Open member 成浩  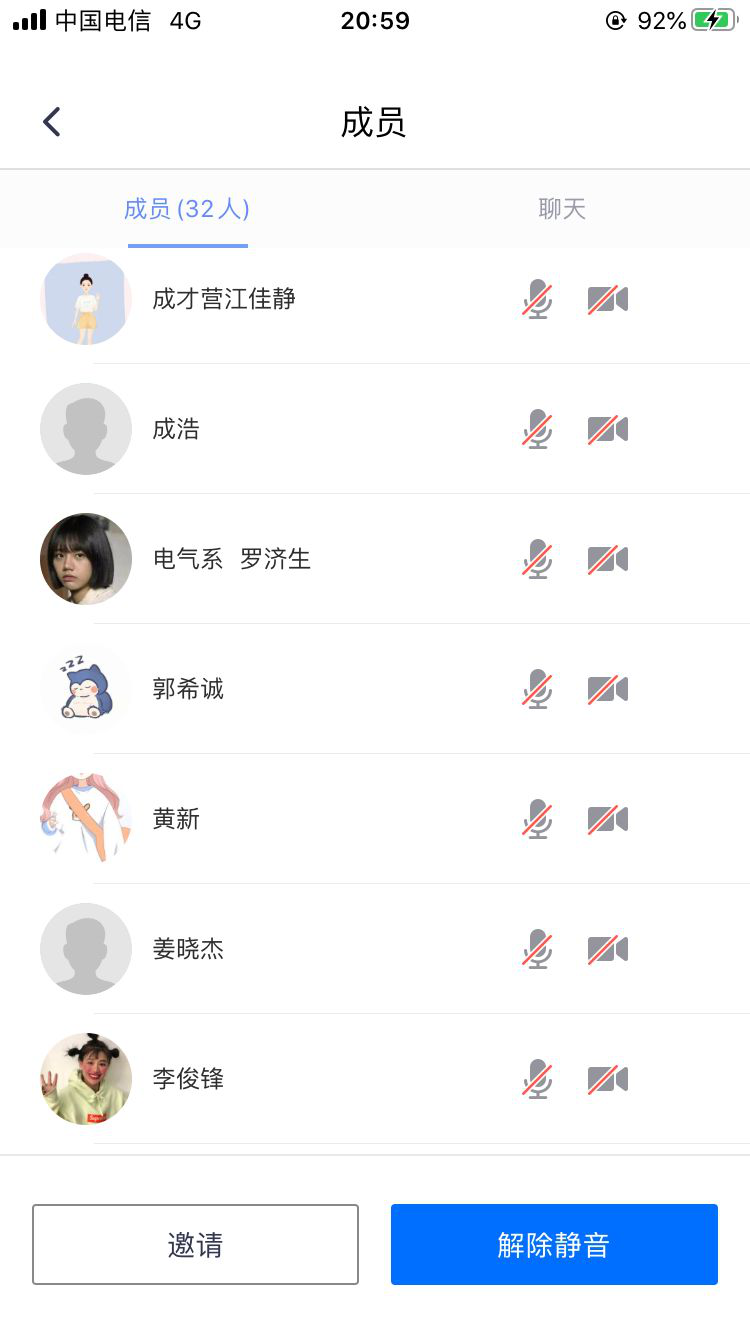(176, 429)
